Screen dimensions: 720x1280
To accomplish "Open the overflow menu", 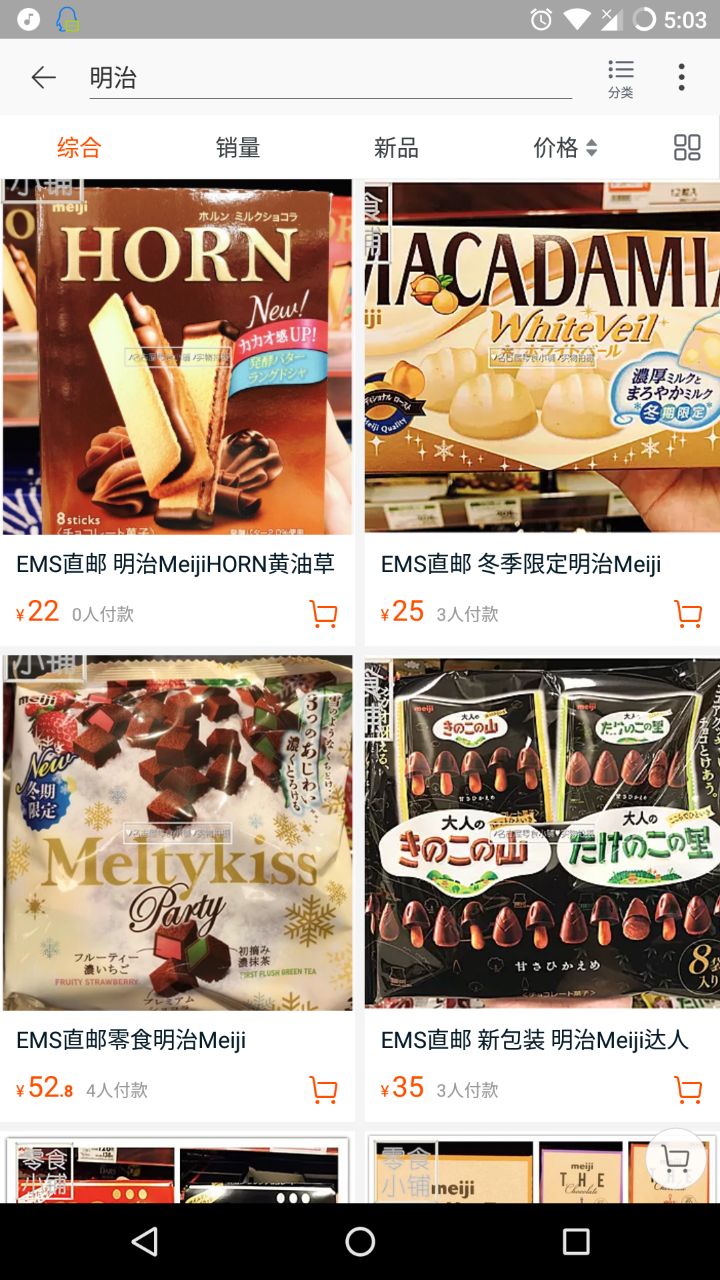I will [x=681, y=77].
